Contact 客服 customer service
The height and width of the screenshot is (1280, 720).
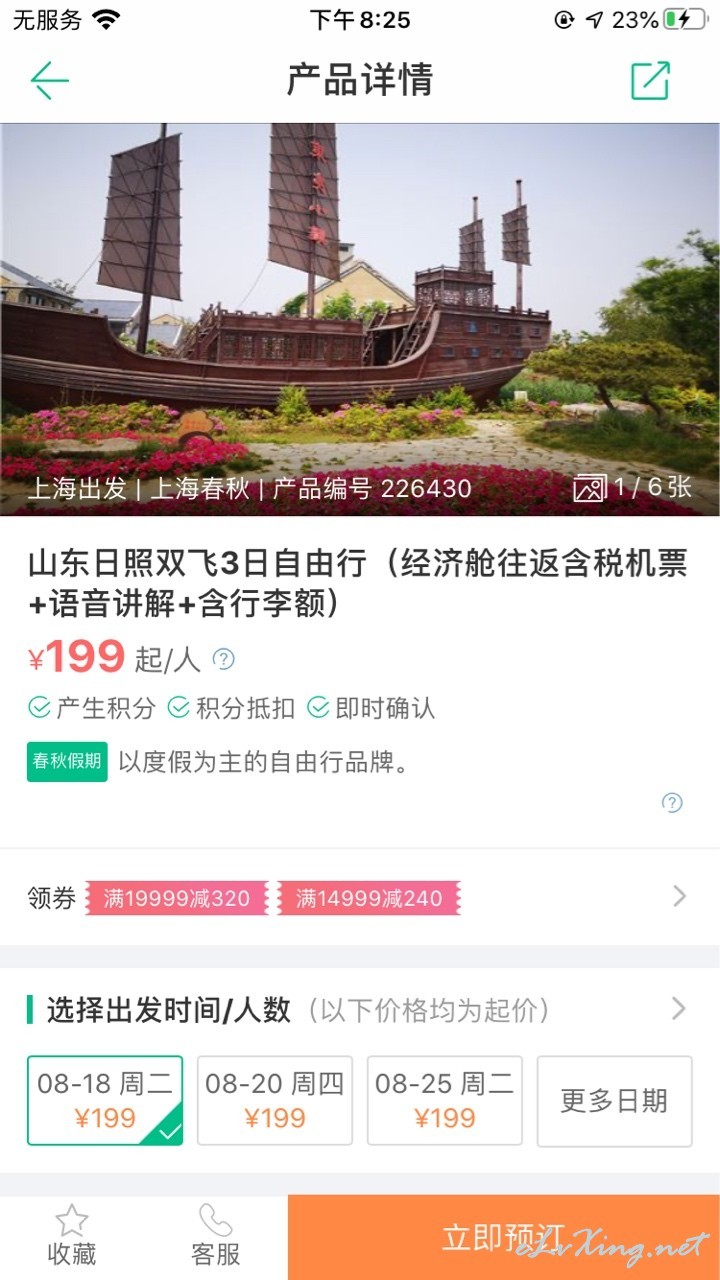[216, 1236]
